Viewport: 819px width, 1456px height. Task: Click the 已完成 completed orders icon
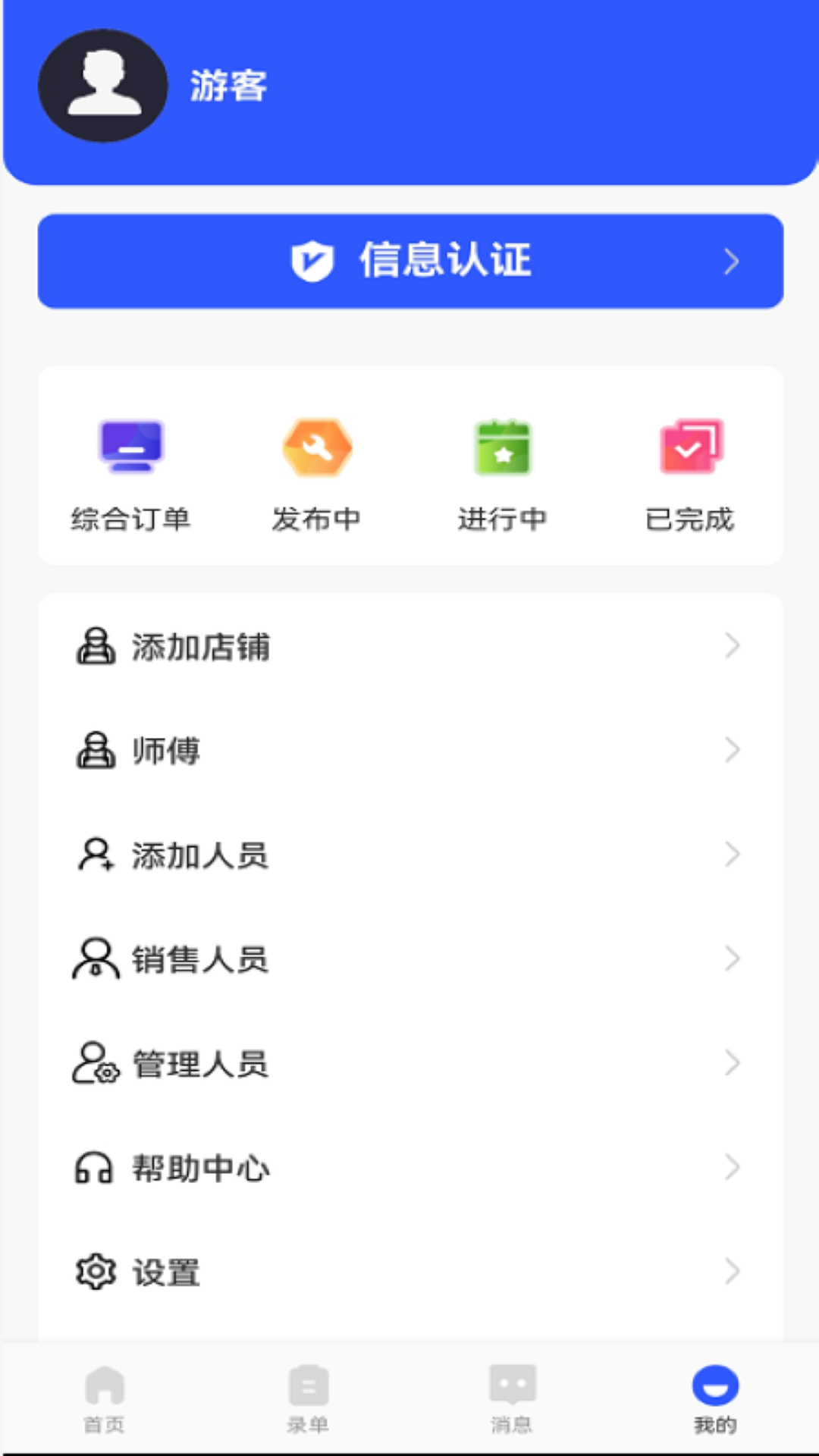[x=689, y=447]
